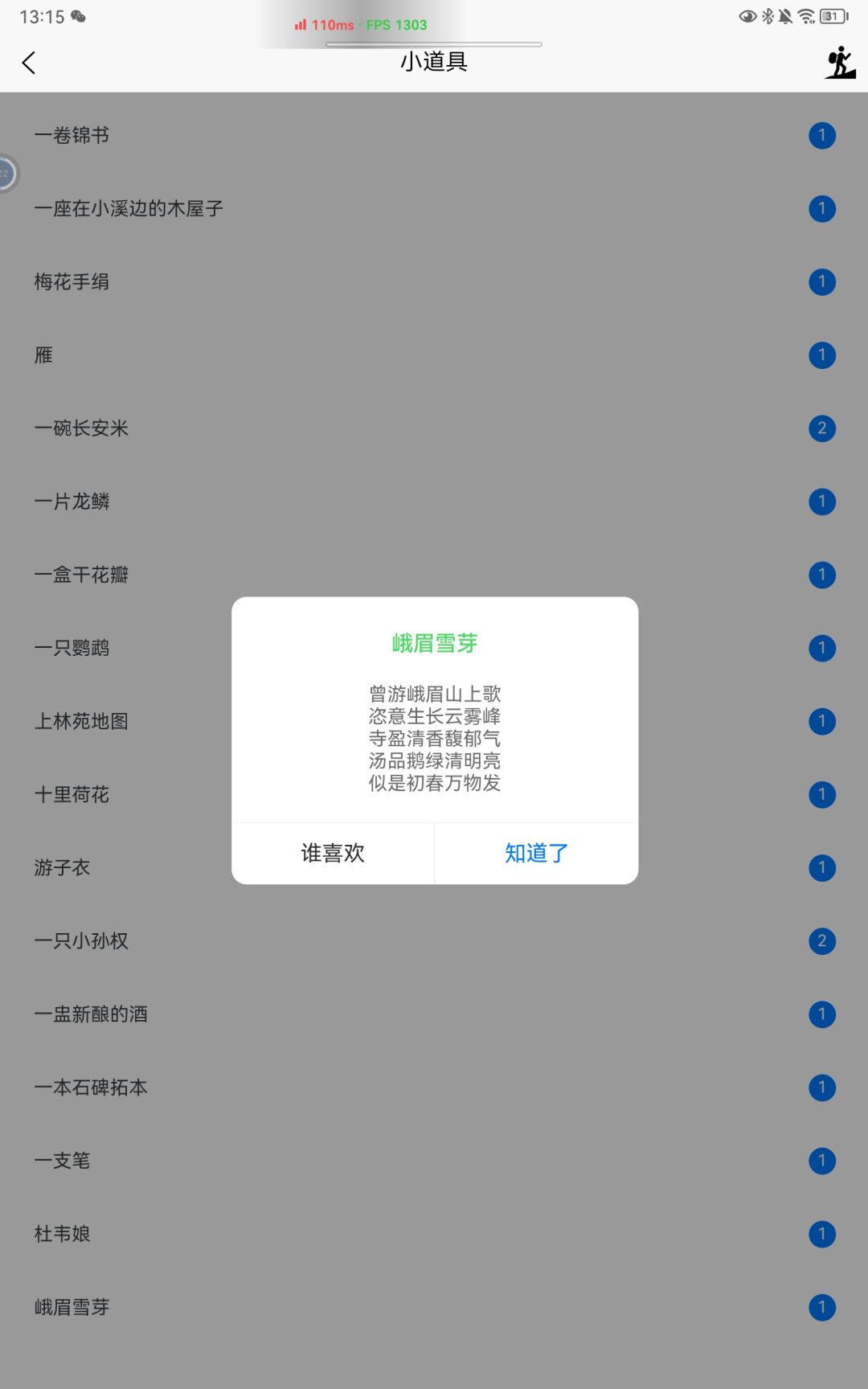View the 杜韦娘 item
868x1389 pixels.
(x=434, y=1234)
